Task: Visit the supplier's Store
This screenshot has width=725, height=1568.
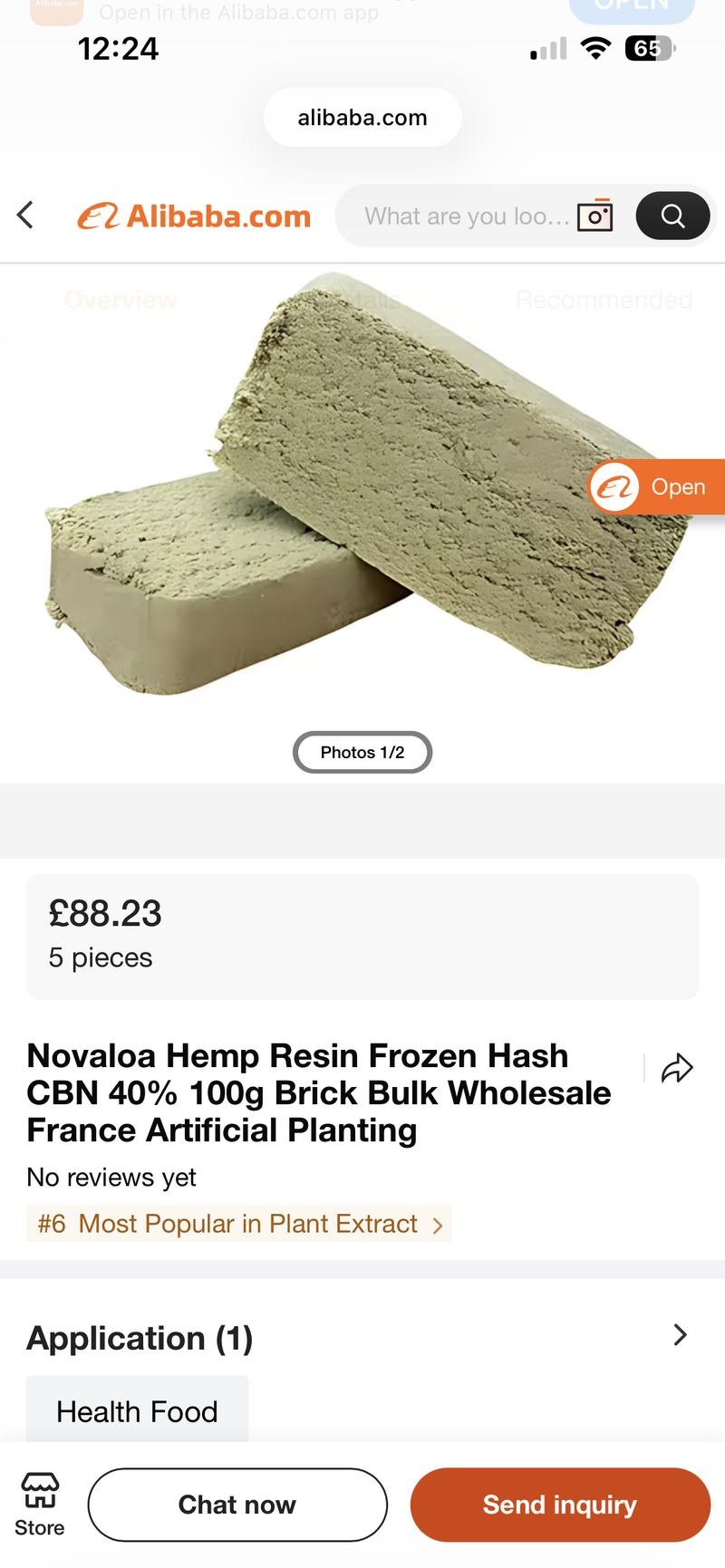Action: click(40, 1505)
